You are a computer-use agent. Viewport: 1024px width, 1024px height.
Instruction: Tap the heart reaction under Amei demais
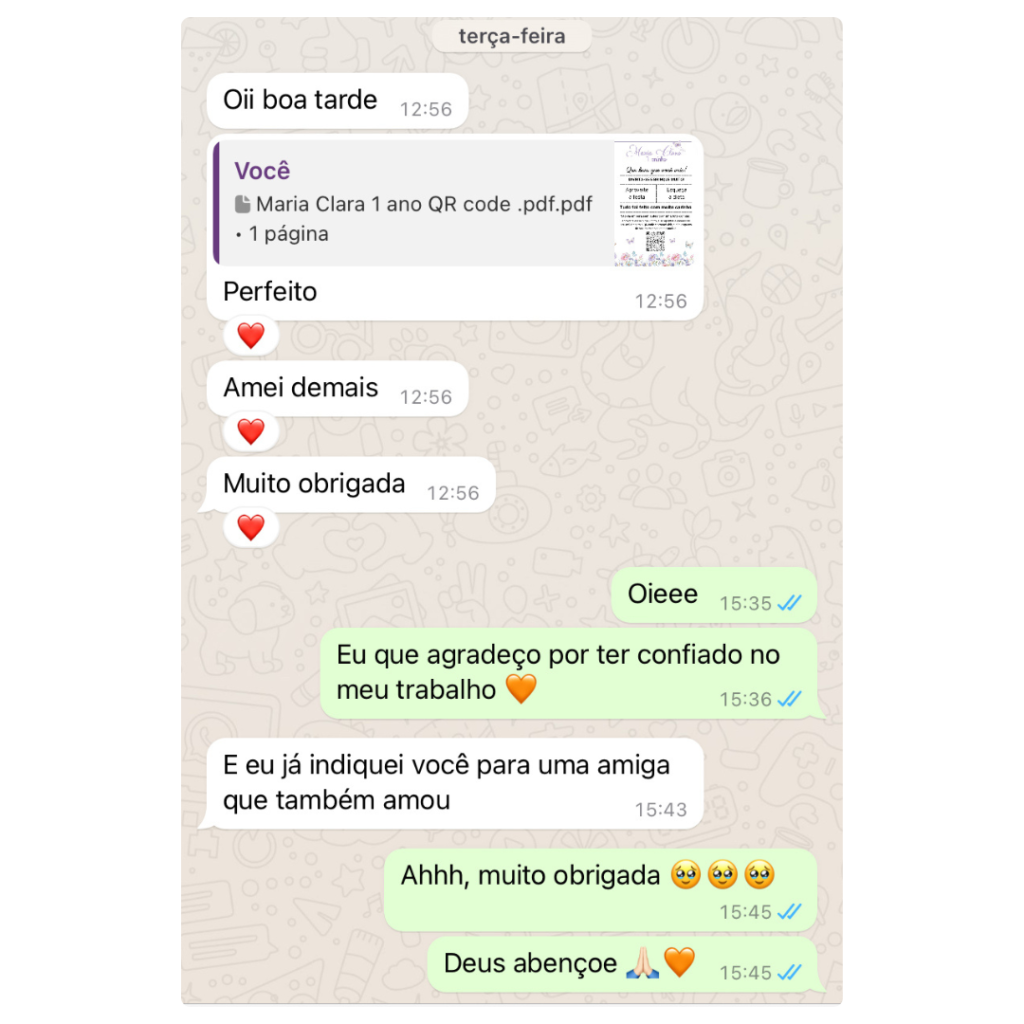pos(250,432)
